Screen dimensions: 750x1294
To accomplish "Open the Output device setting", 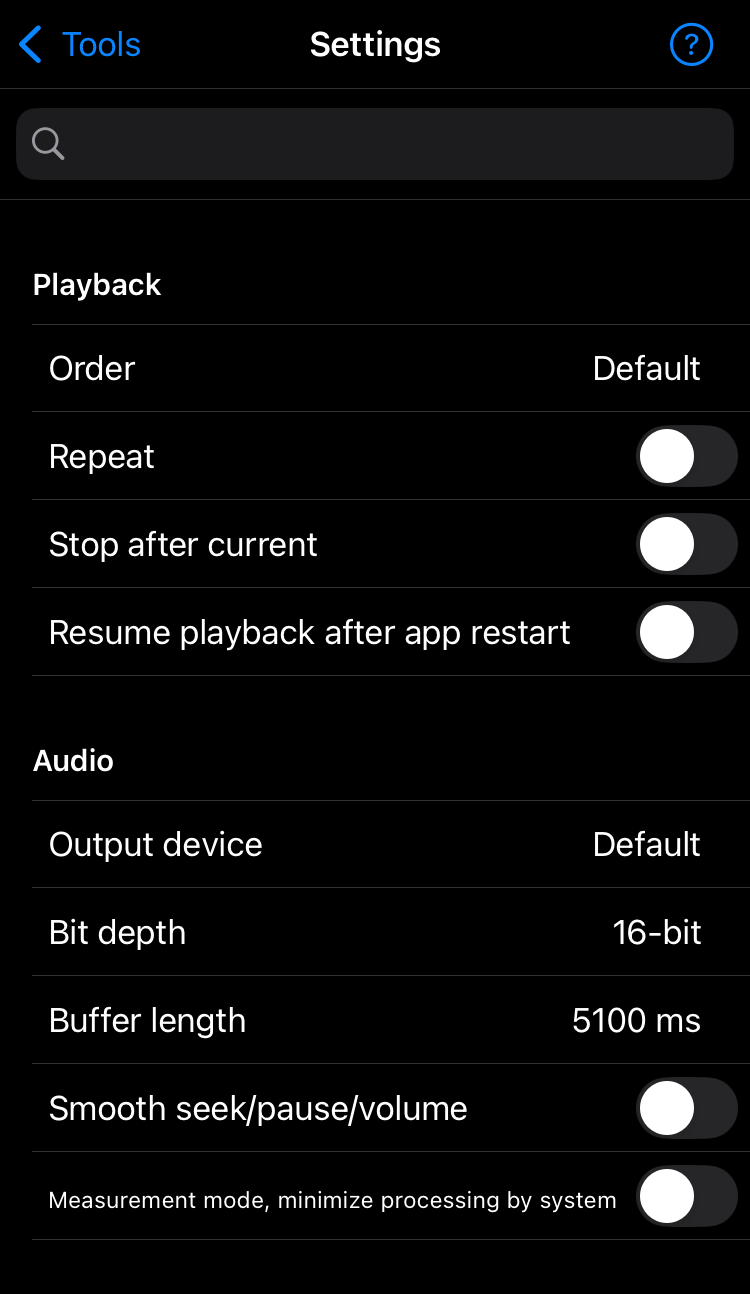I will [x=375, y=844].
